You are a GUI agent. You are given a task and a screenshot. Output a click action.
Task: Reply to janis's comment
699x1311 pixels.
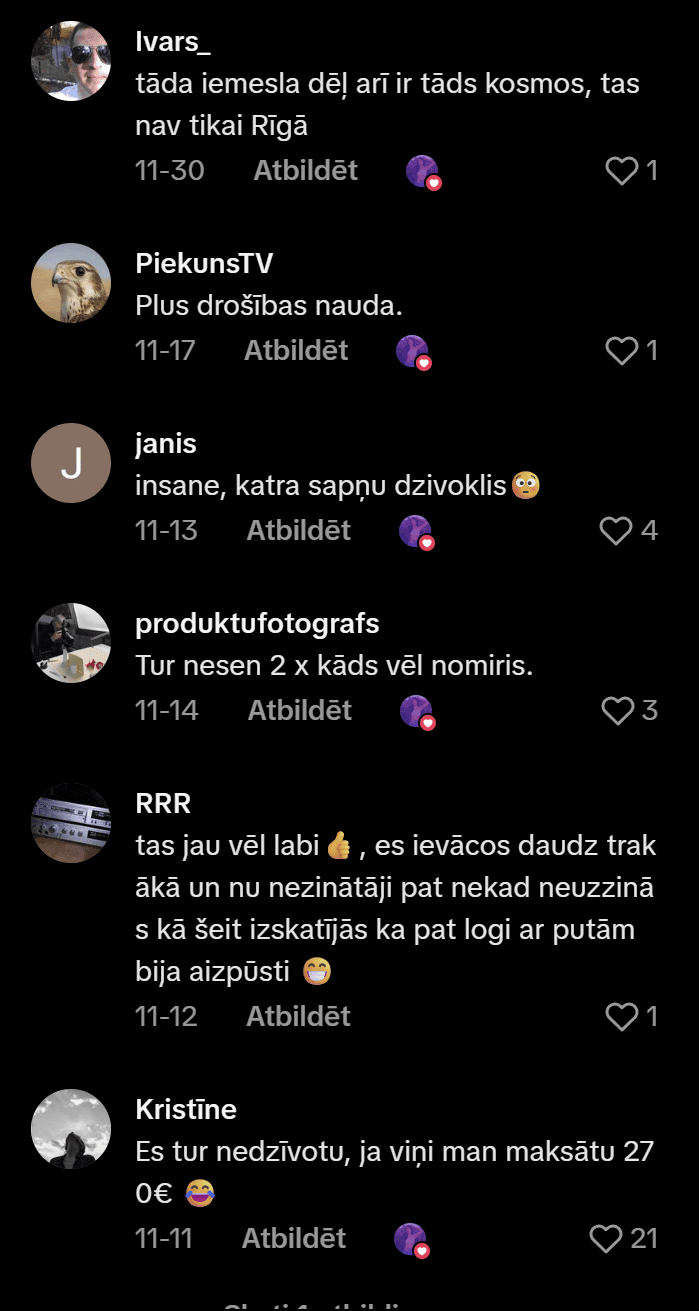coord(299,530)
